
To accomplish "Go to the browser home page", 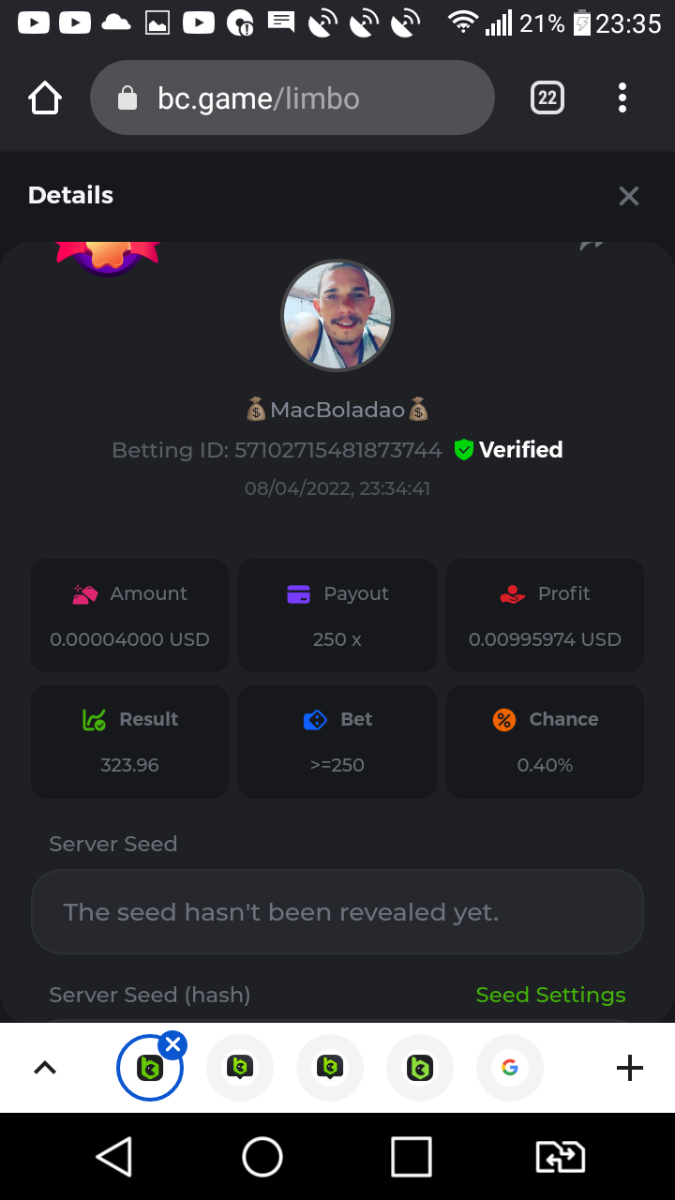I will [x=45, y=98].
